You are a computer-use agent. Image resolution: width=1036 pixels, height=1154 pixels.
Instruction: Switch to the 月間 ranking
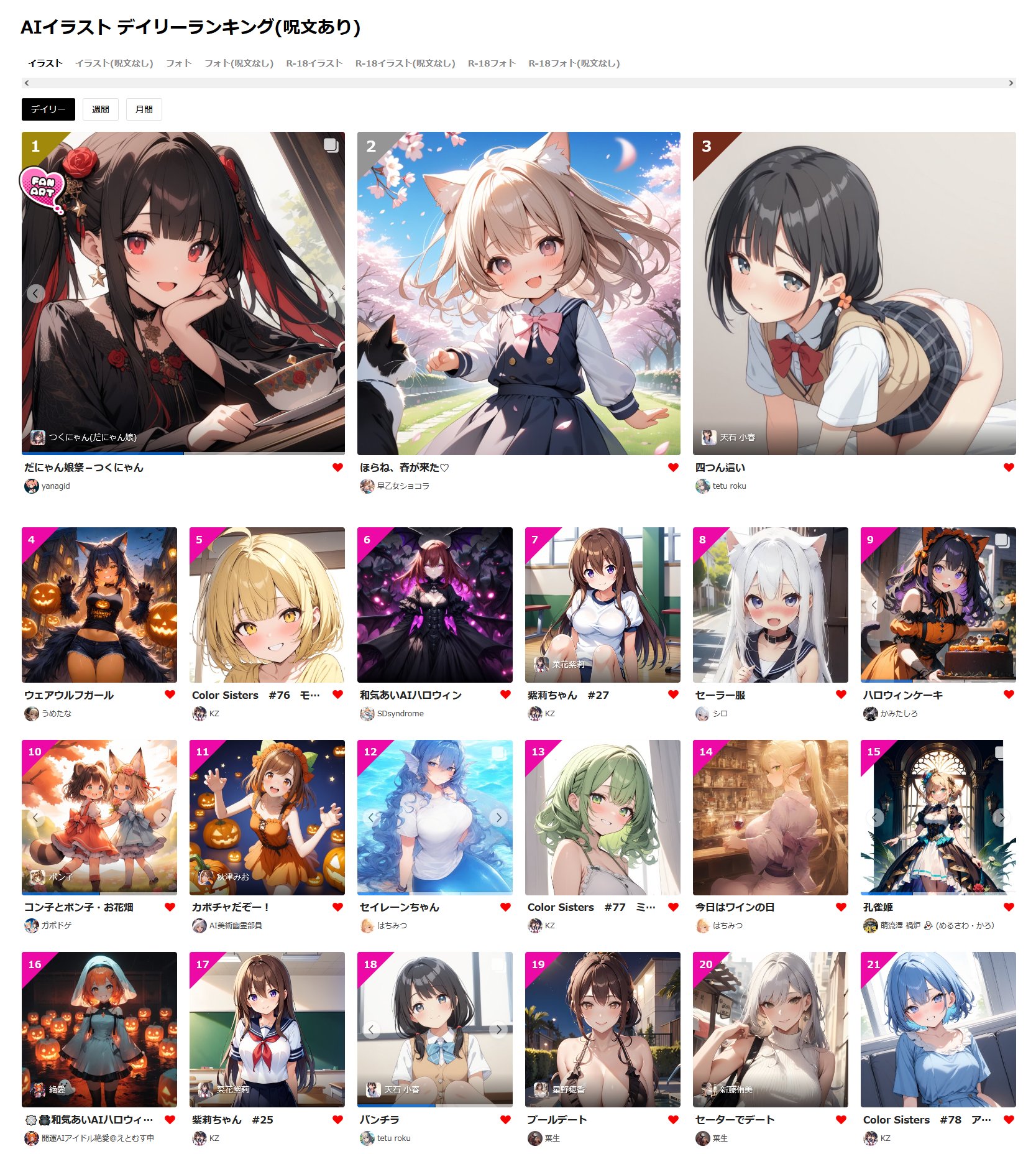[144, 109]
